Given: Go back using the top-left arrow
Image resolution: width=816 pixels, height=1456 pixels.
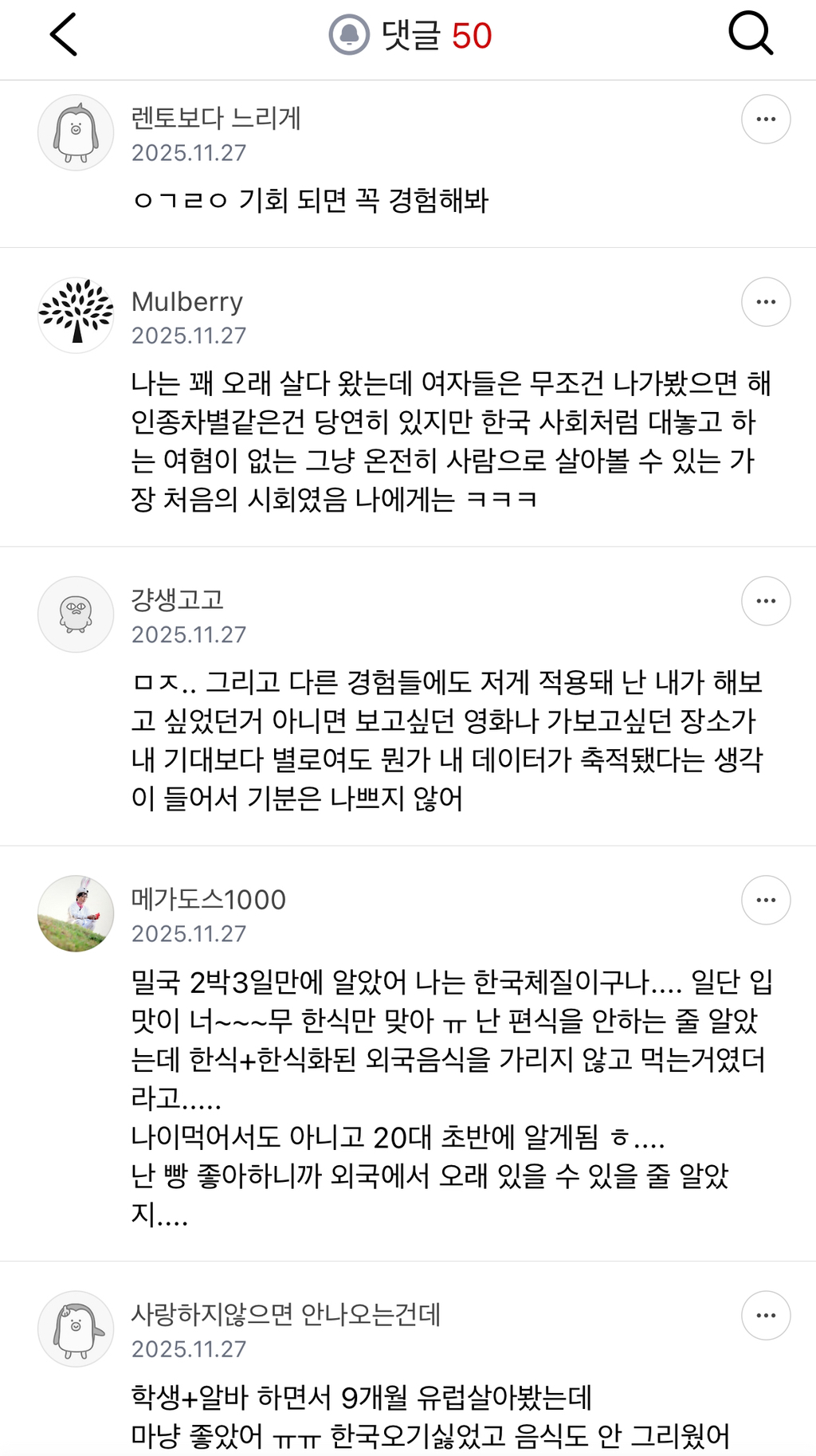Looking at the screenshot, I should click(x=64, y=35).
